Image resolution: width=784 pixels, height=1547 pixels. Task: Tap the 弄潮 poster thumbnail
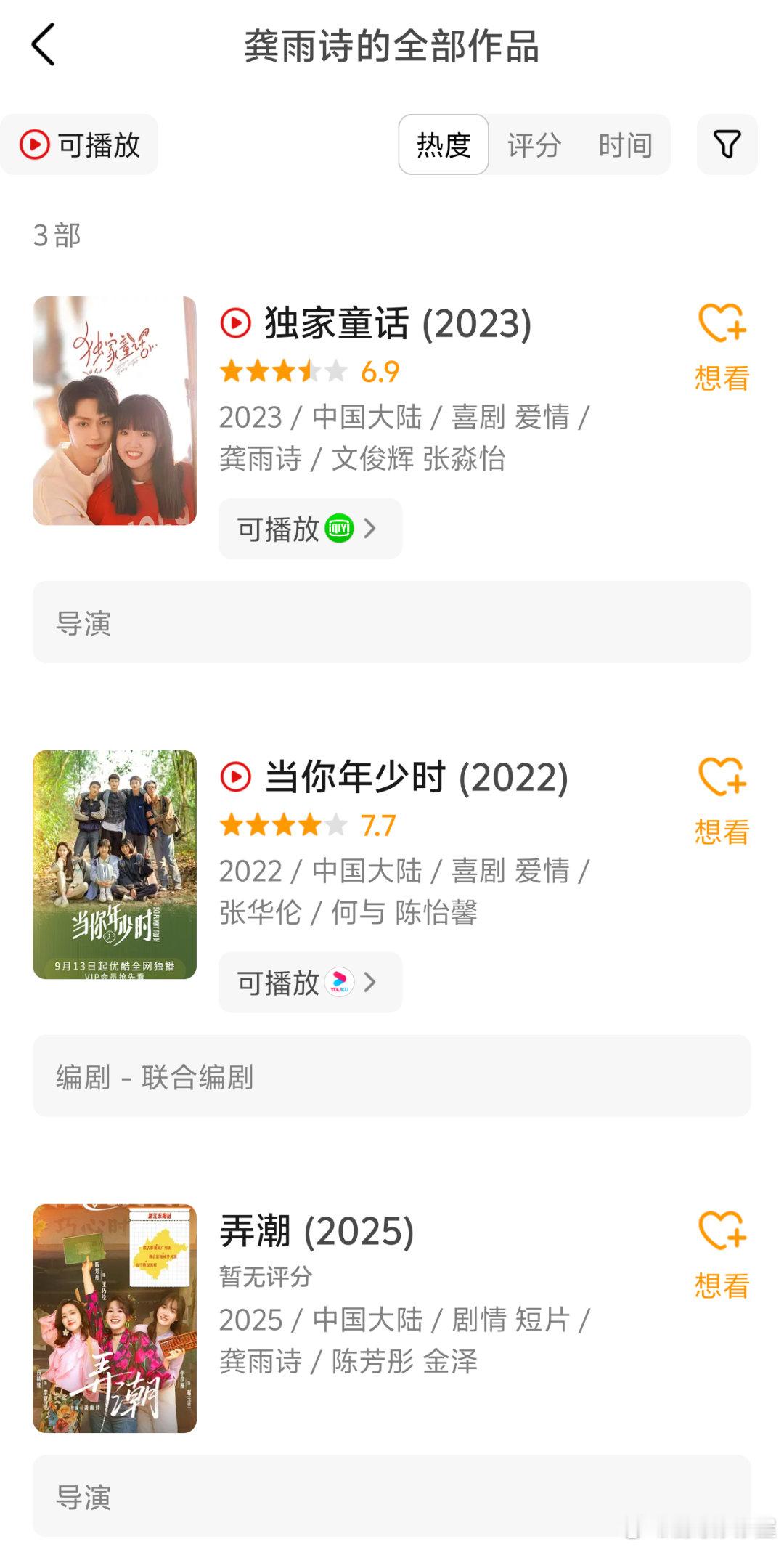click(x=115, y=1318)
